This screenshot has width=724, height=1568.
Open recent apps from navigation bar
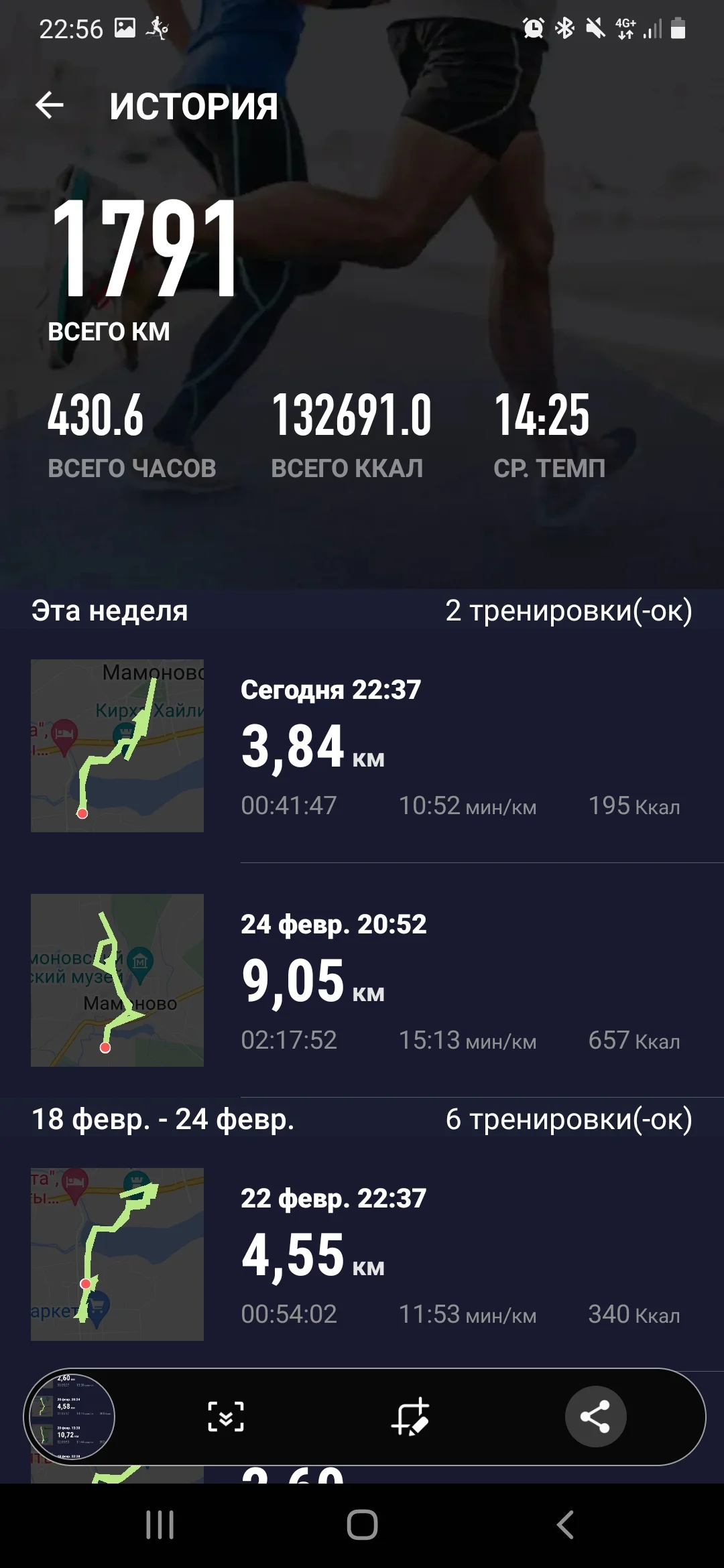(160, 1525)
